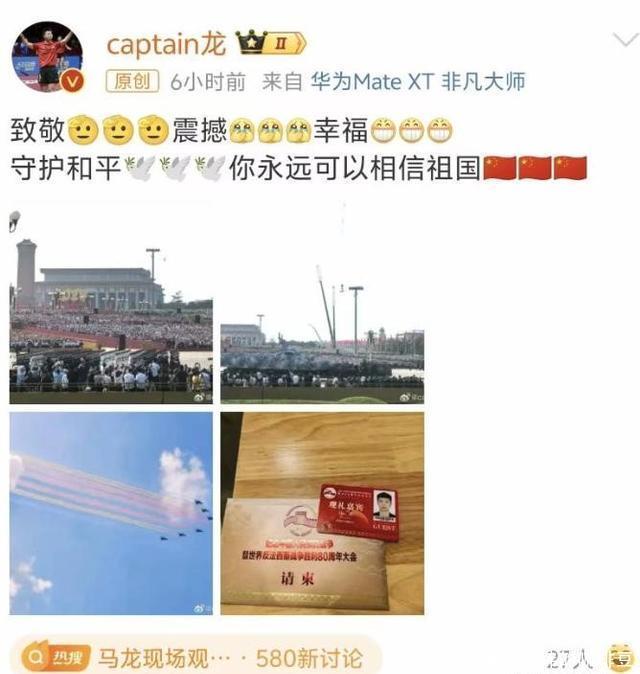Open the 华为Mate XT 非凡大师 device link
This screenshot has height=674, width=640.
417,82
